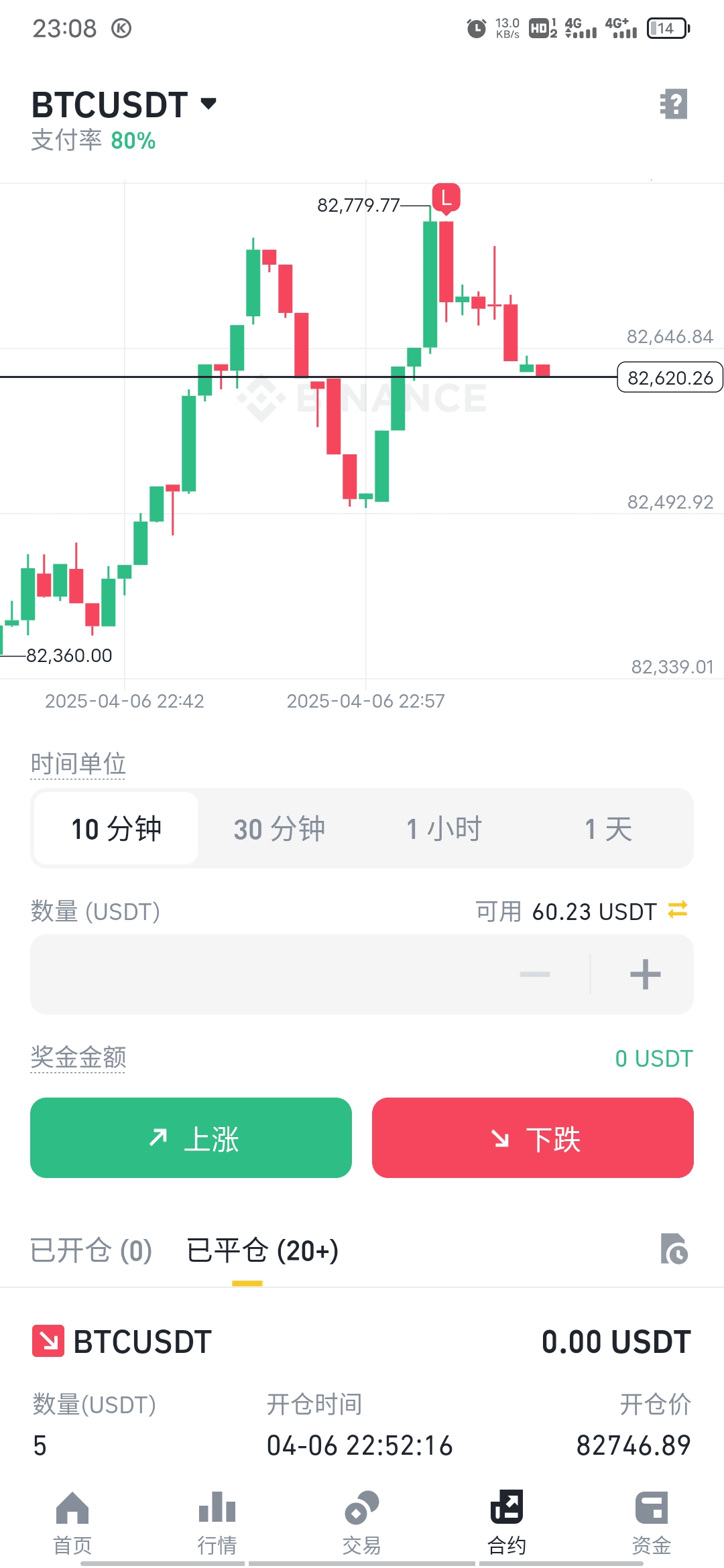Select the 10 分钟 time unit
Image resolution: width=724 pixels, height=1568 pixels.
(x=116, y=829)
